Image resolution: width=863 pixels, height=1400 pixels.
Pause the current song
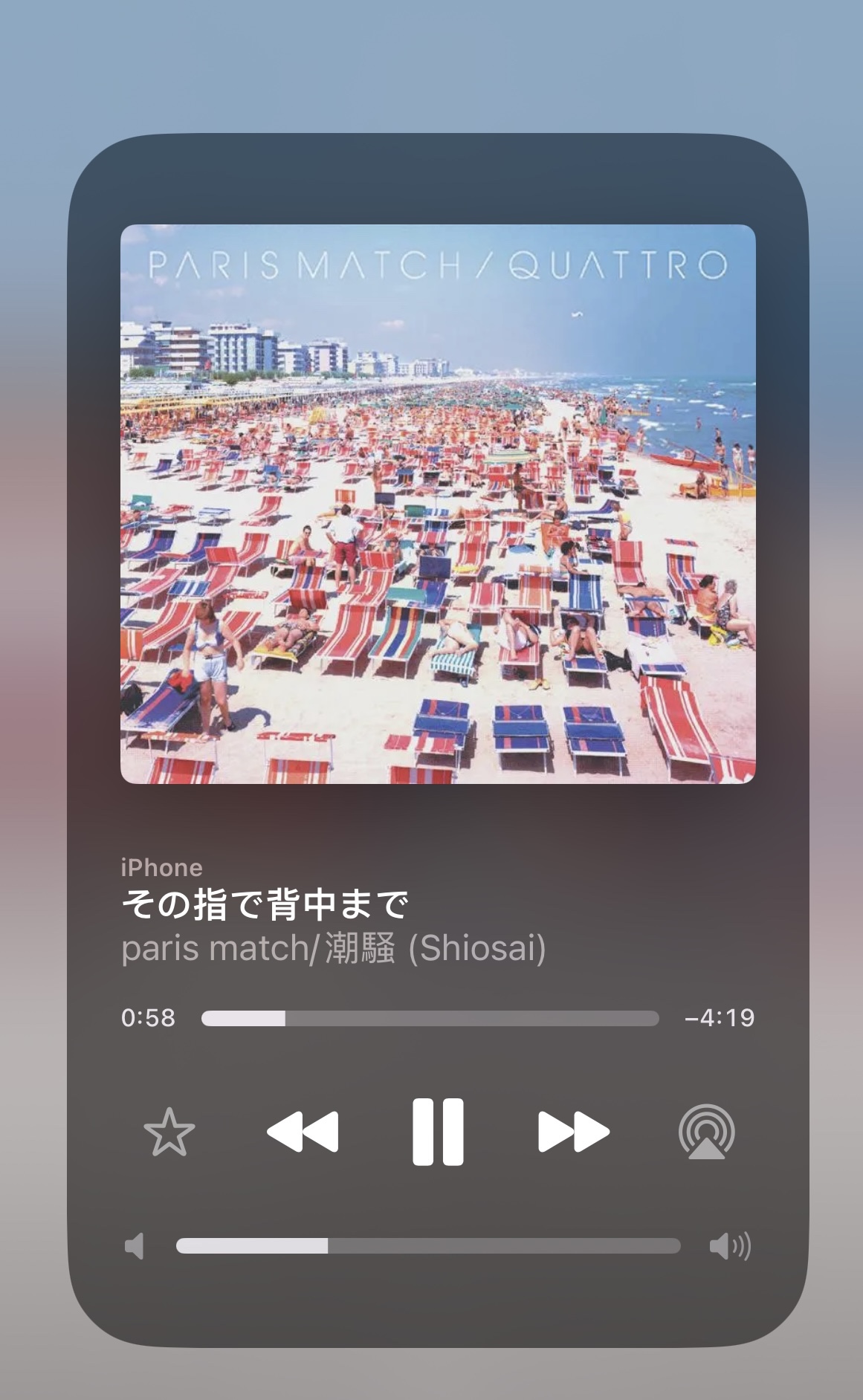tap(438, 1131)
